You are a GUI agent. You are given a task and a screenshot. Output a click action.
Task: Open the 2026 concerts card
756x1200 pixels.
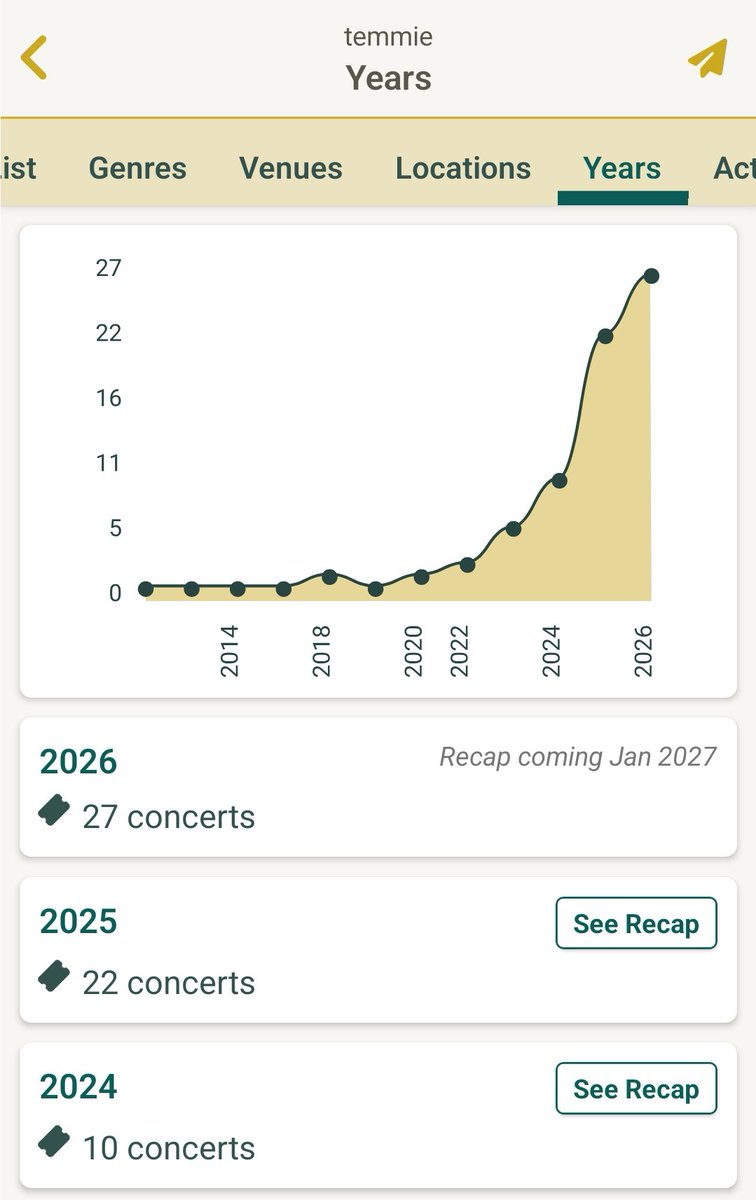(x=378, y=787)
